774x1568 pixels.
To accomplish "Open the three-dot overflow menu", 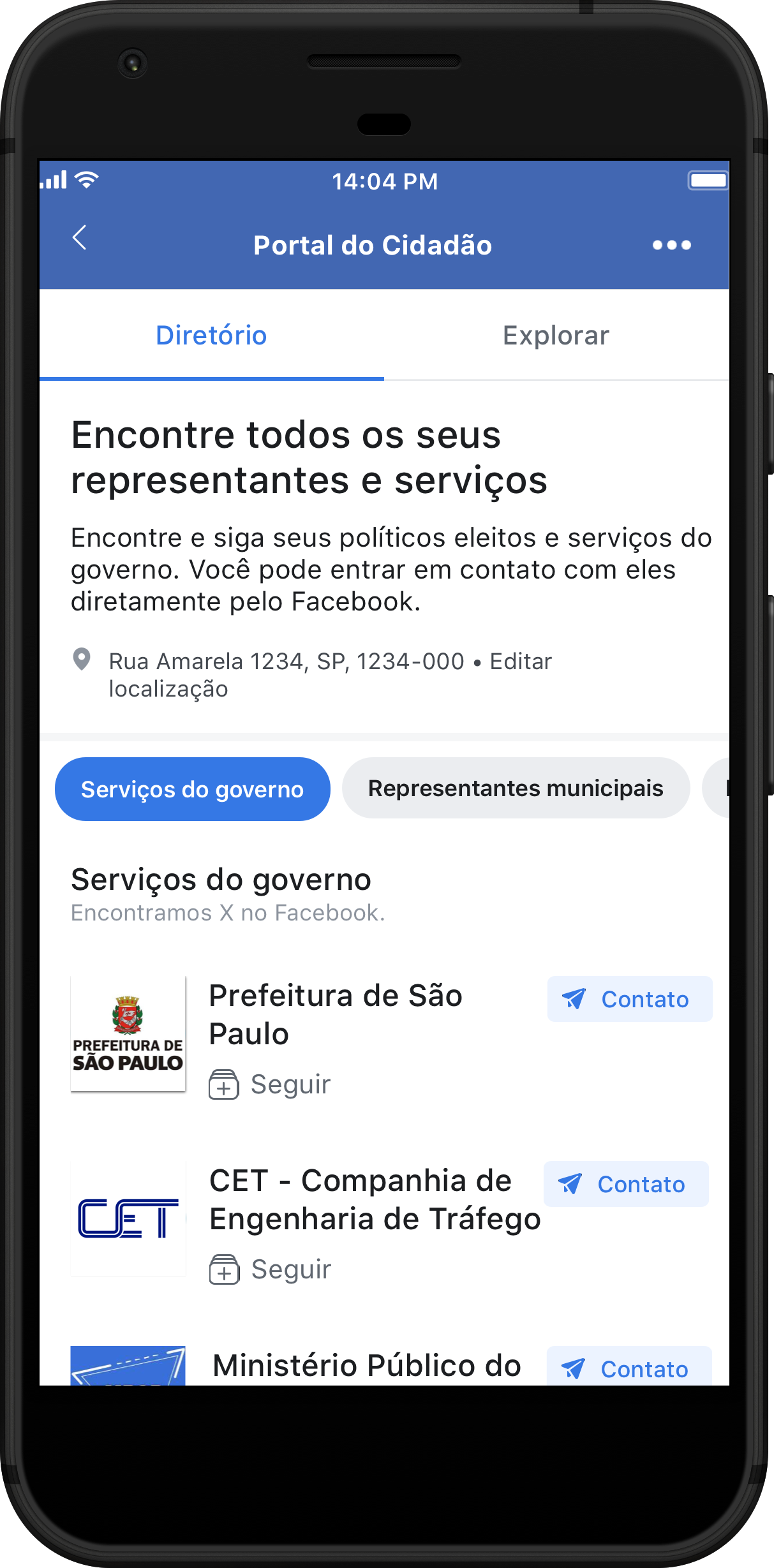I will [671, 245].
